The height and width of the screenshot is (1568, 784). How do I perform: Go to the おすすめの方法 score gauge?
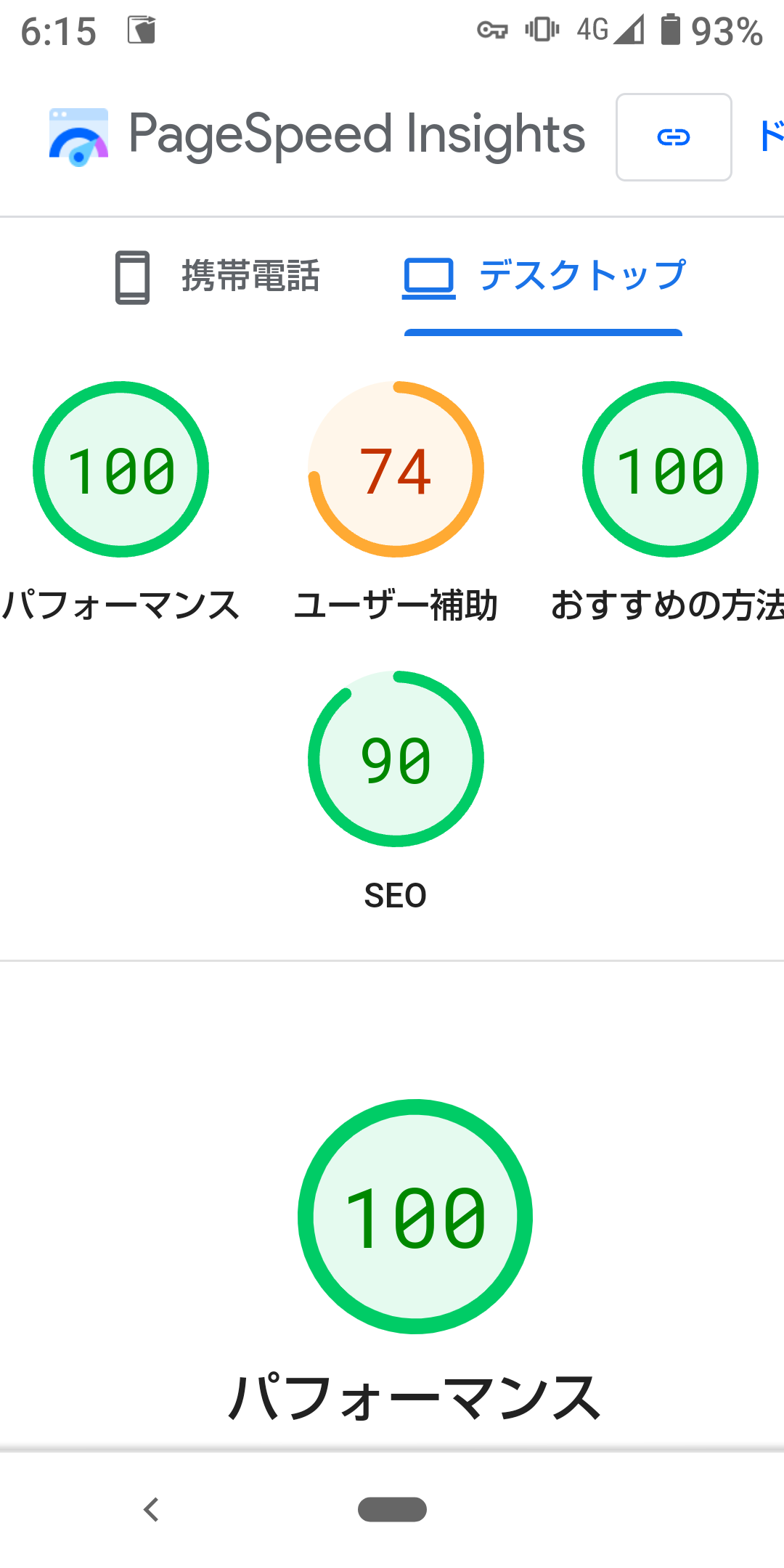(670, 502)
